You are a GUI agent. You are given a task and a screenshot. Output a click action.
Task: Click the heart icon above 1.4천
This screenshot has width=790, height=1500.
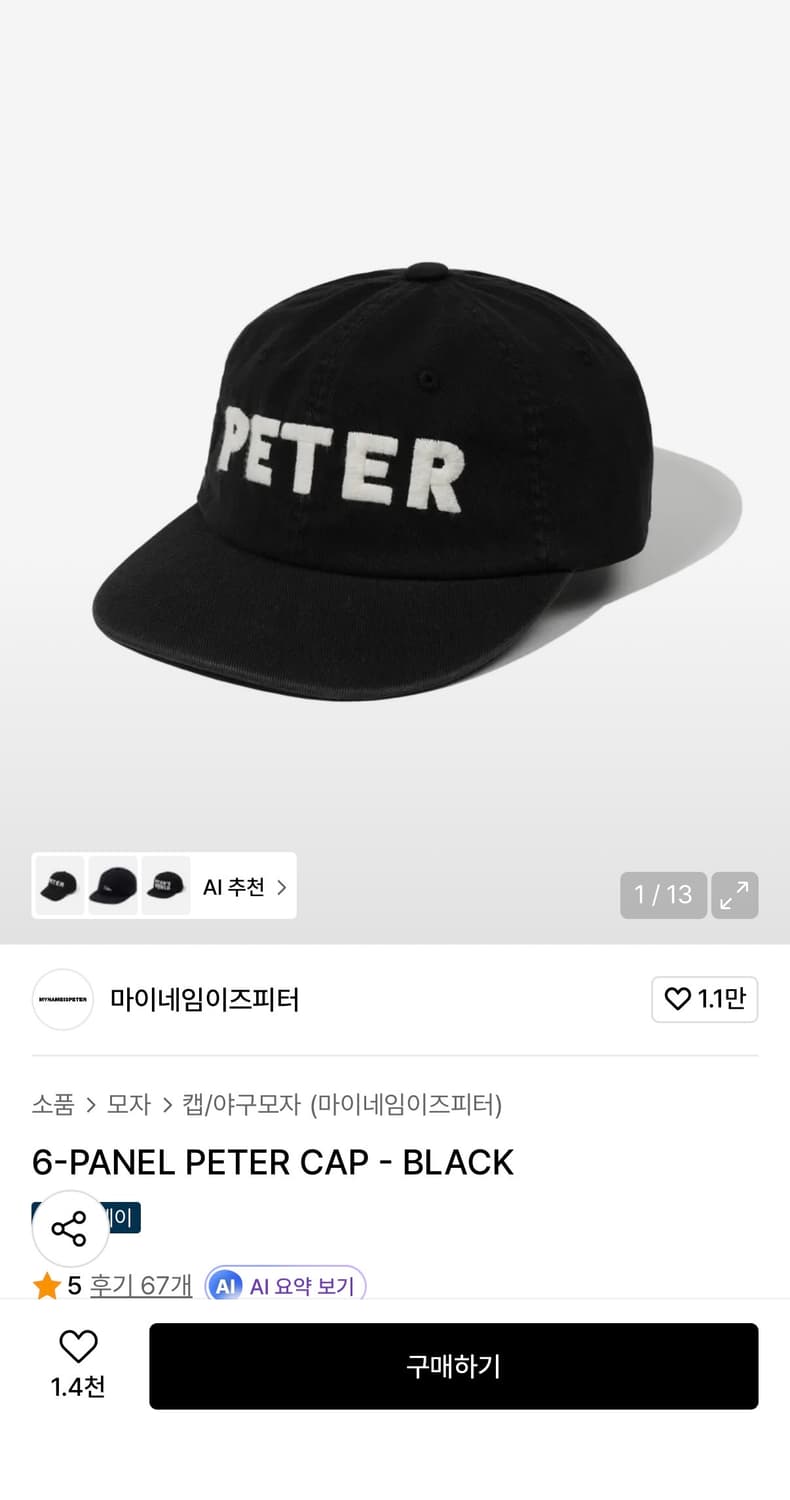(x=78, y=1346)
